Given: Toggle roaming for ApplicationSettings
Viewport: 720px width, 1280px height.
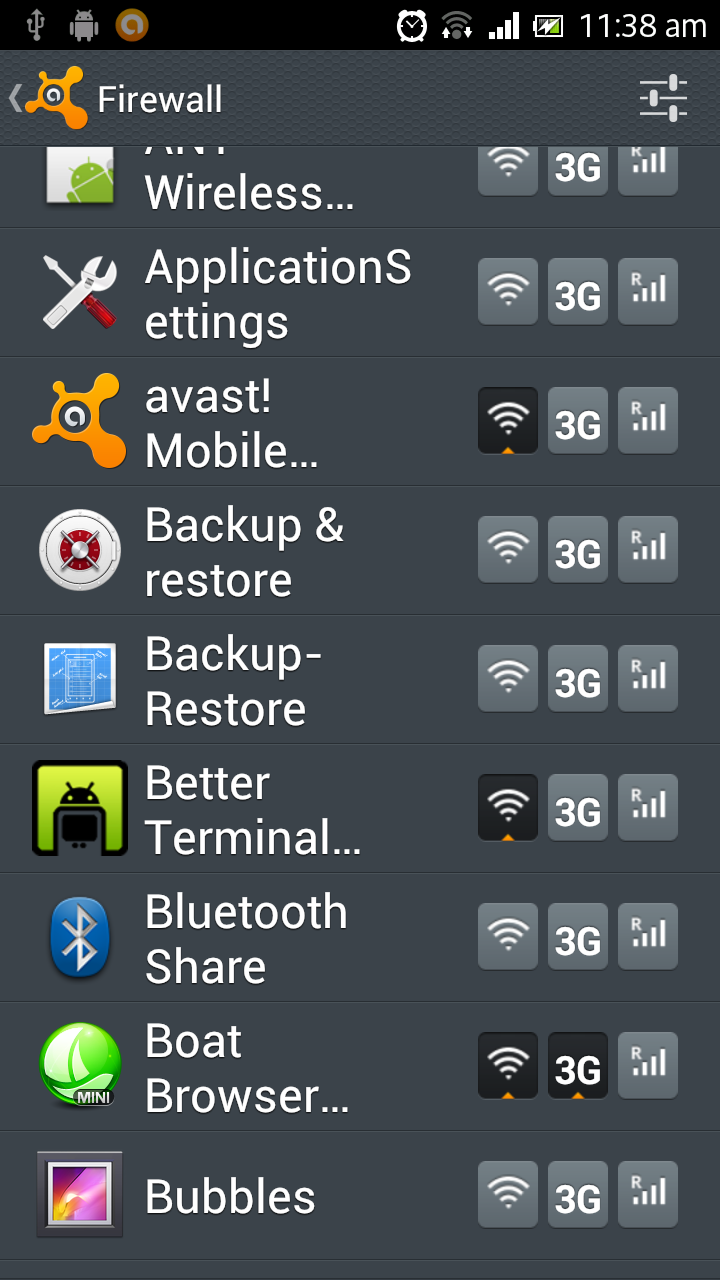Looking at the screenshot, I should click(648, 292).
